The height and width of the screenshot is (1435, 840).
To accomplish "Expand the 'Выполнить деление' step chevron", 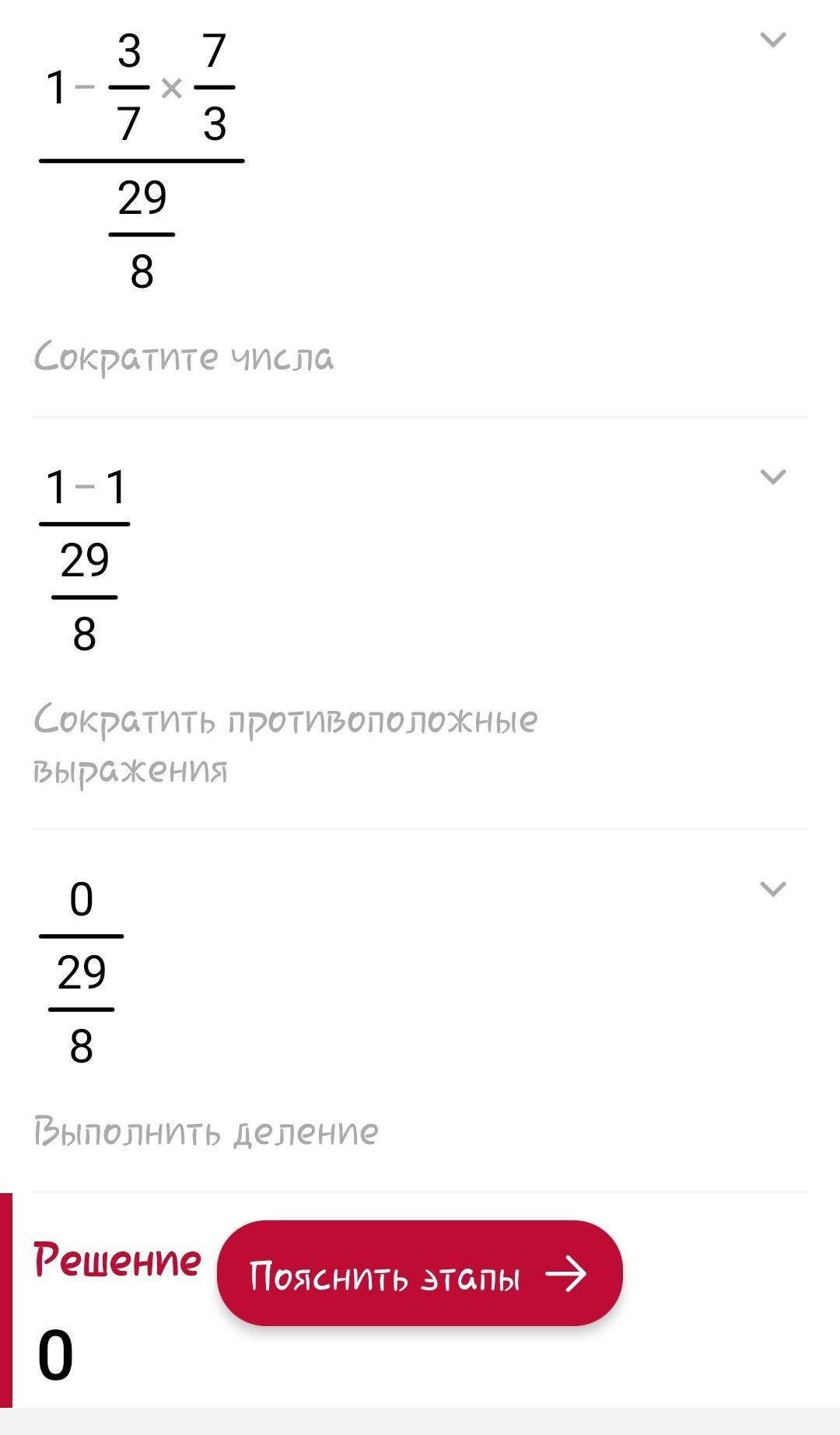I will tap(772, 889).
